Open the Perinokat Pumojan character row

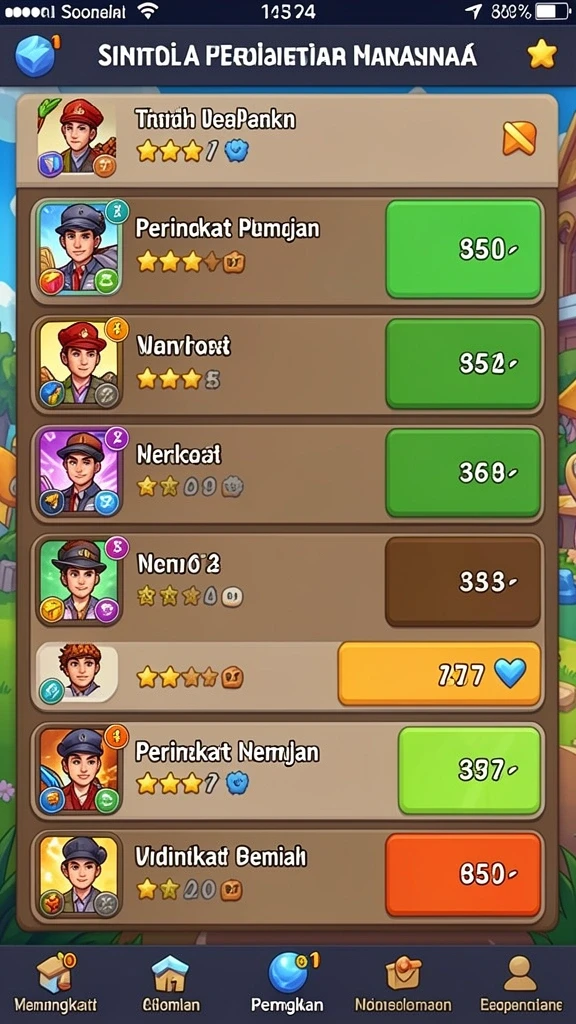(288, 250)
